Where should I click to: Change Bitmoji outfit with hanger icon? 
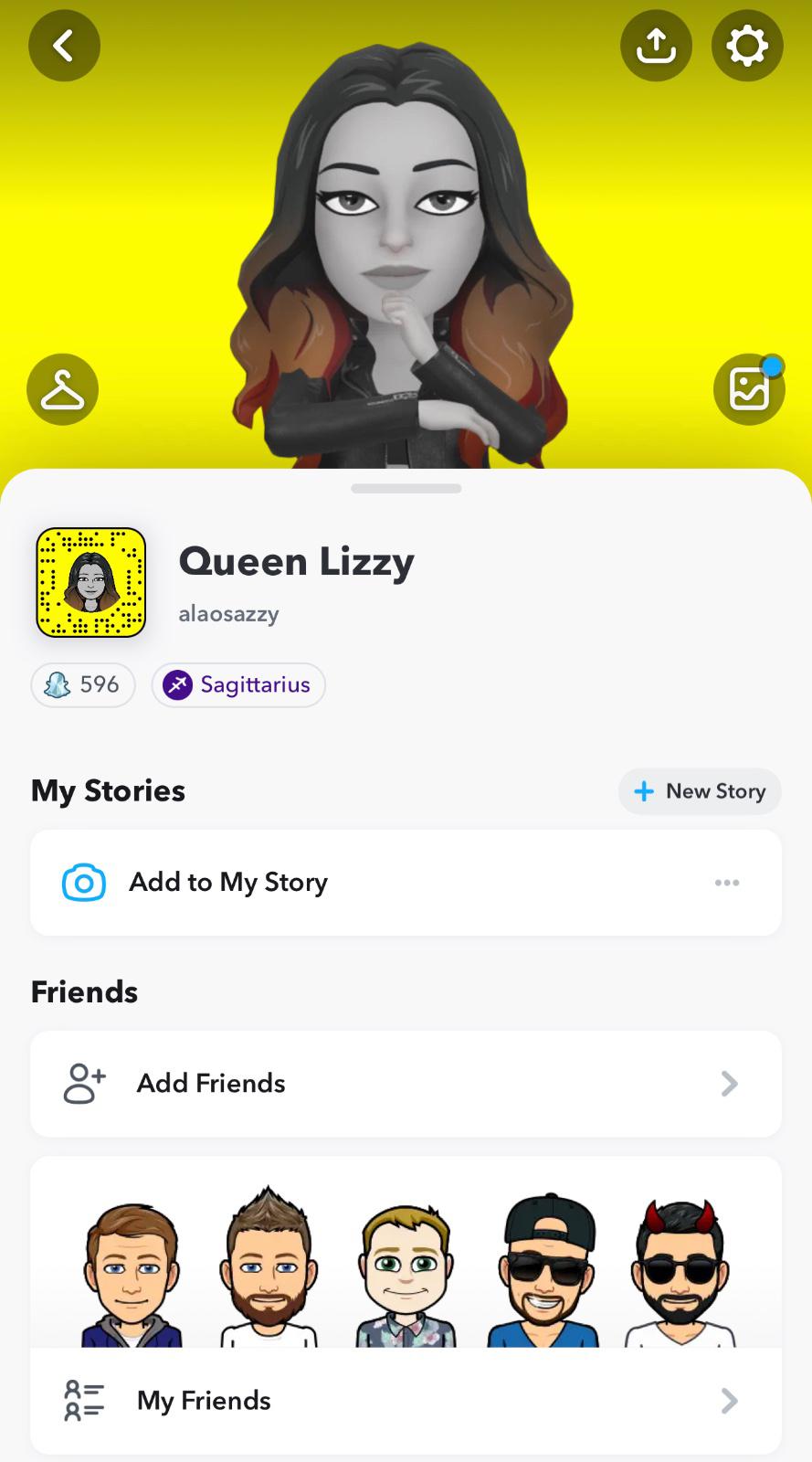[63, 390]
